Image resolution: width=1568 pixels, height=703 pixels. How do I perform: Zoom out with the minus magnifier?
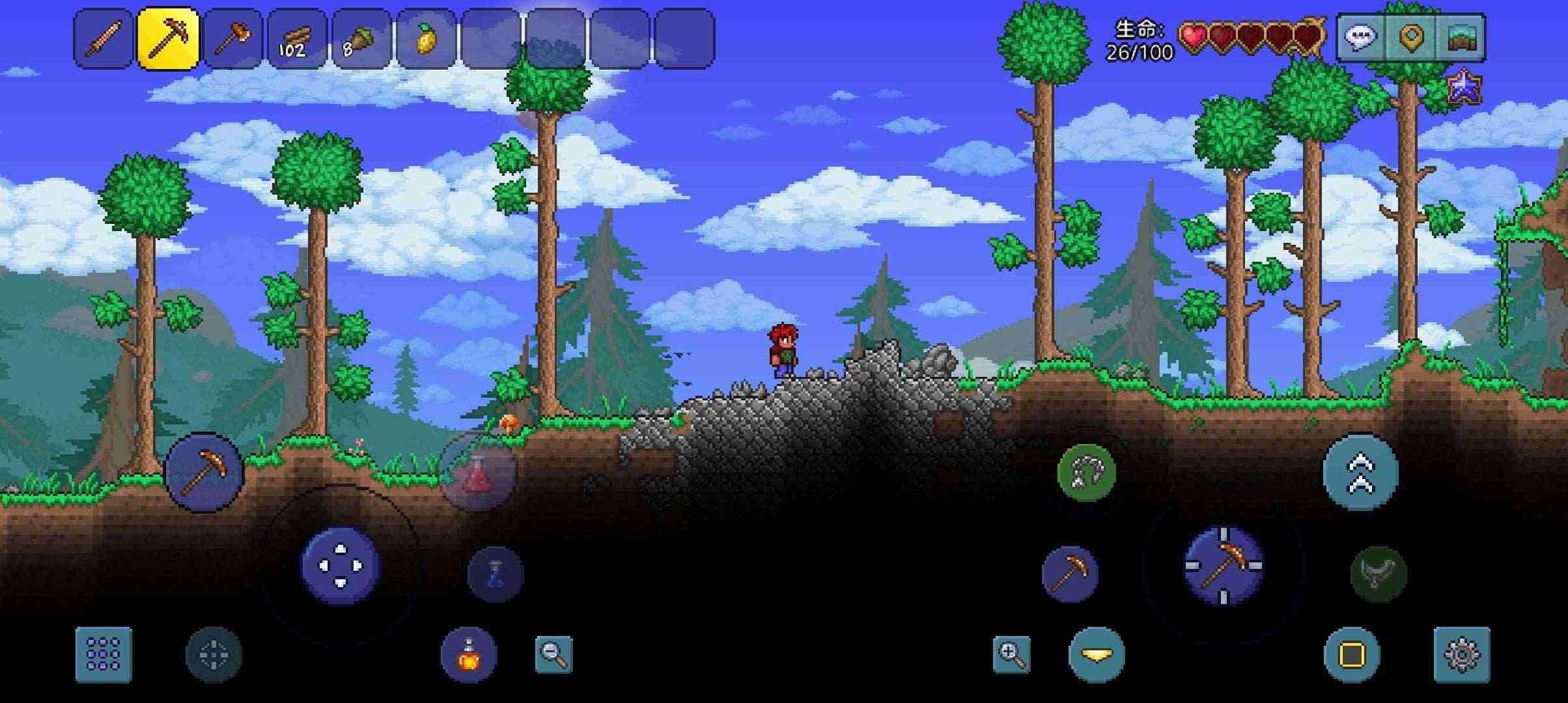[553, 654]
